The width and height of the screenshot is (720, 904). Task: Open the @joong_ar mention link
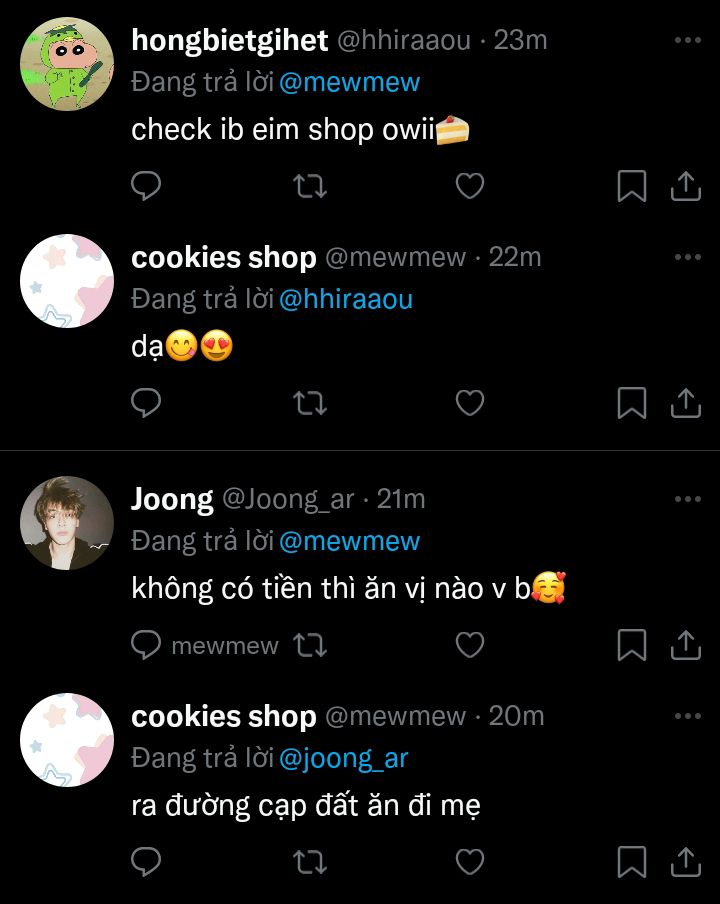[344, 758]
